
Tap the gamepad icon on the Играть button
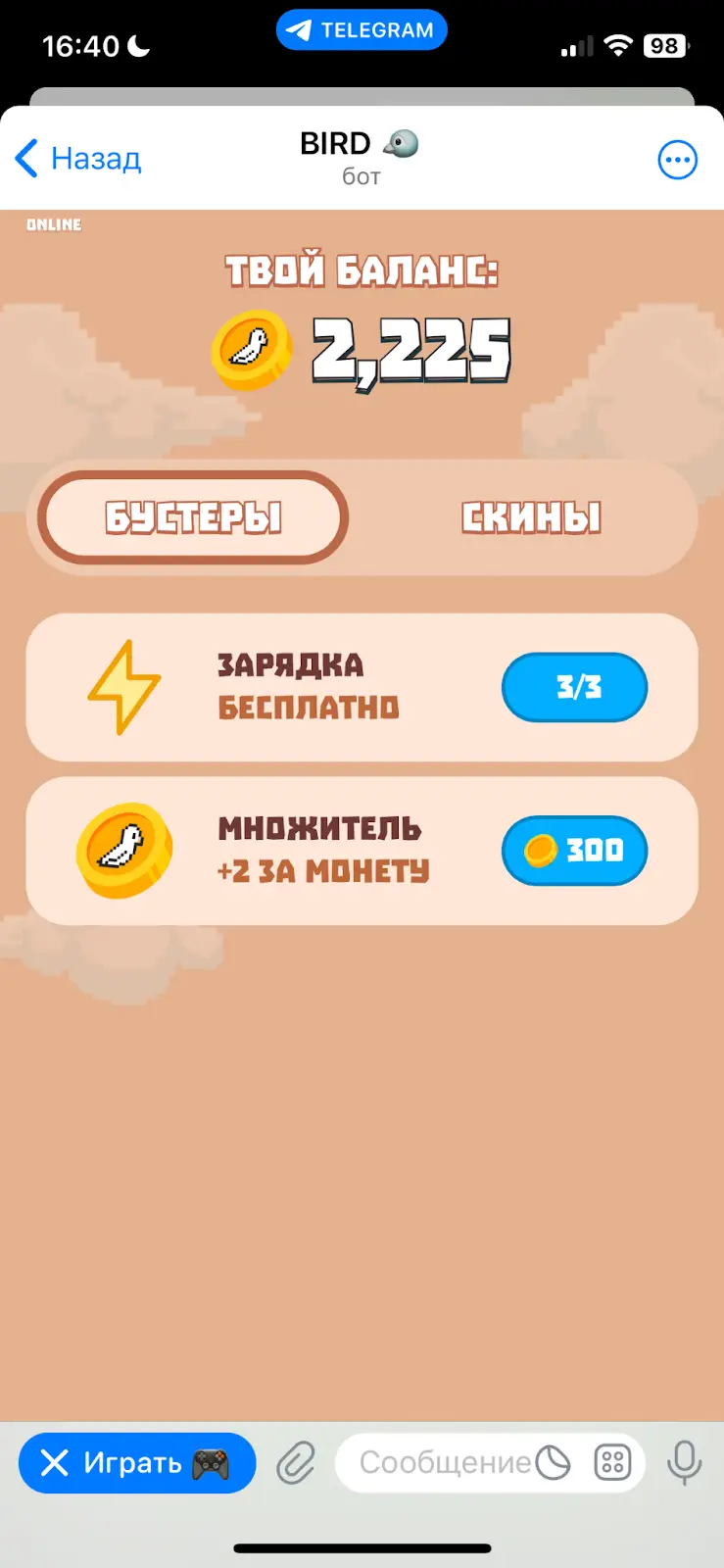209,1463
